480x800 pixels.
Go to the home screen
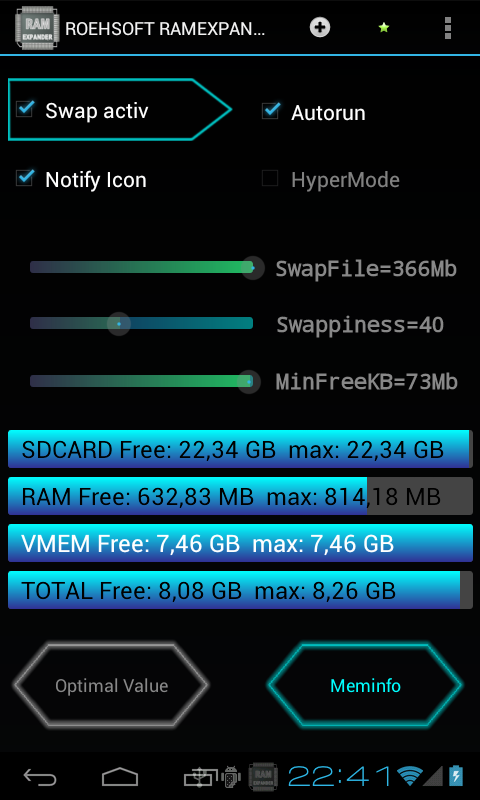120,777
